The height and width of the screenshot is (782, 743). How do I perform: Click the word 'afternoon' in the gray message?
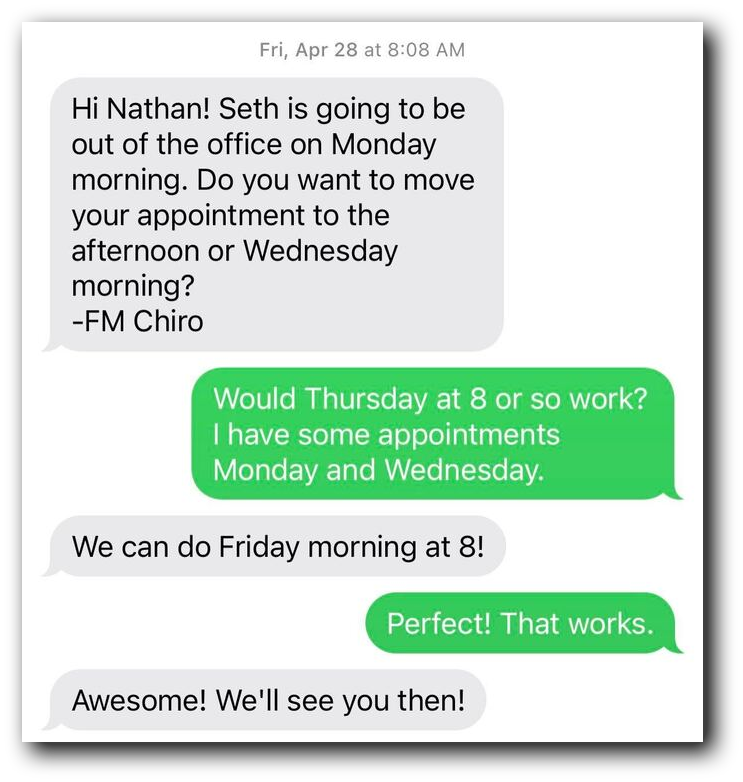pyautogui.click(x=127, y=250)
